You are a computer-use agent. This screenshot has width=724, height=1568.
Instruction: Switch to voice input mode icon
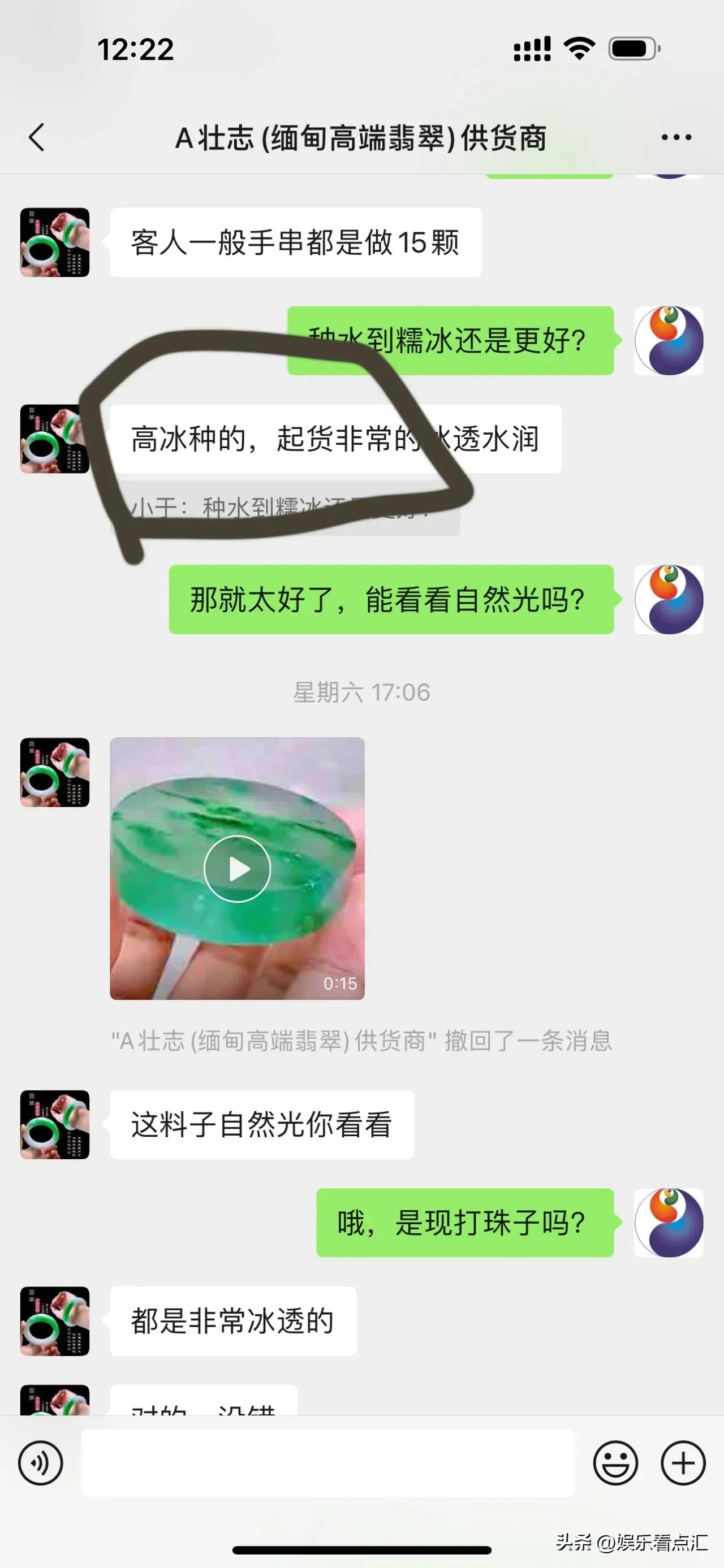40,1463
